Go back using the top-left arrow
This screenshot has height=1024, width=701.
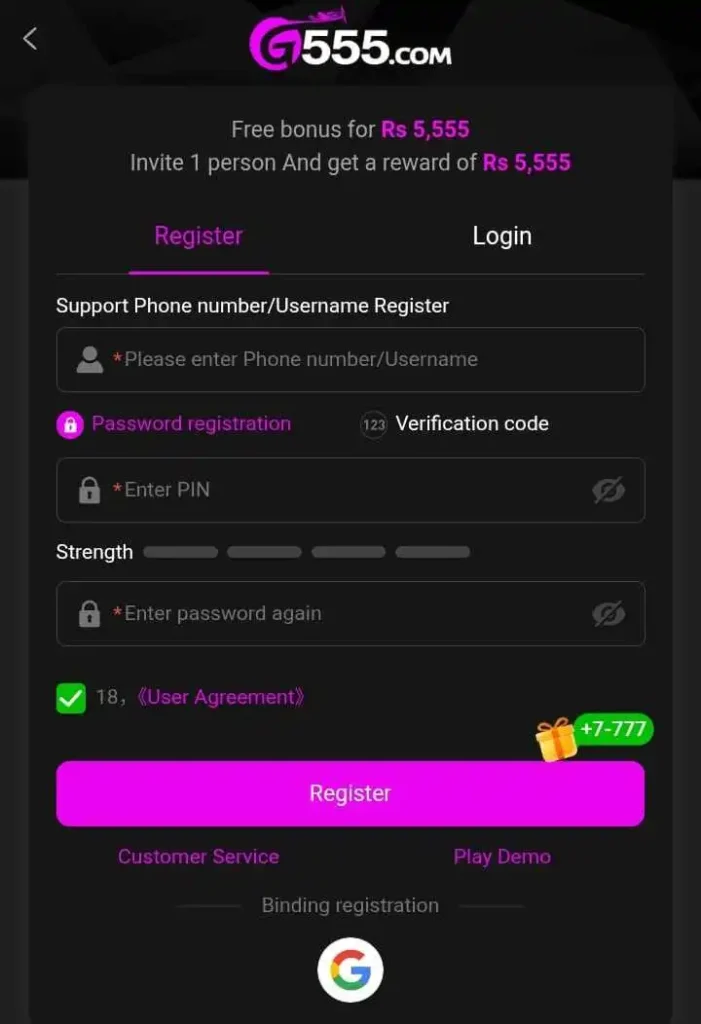click(x=30, y=39)
